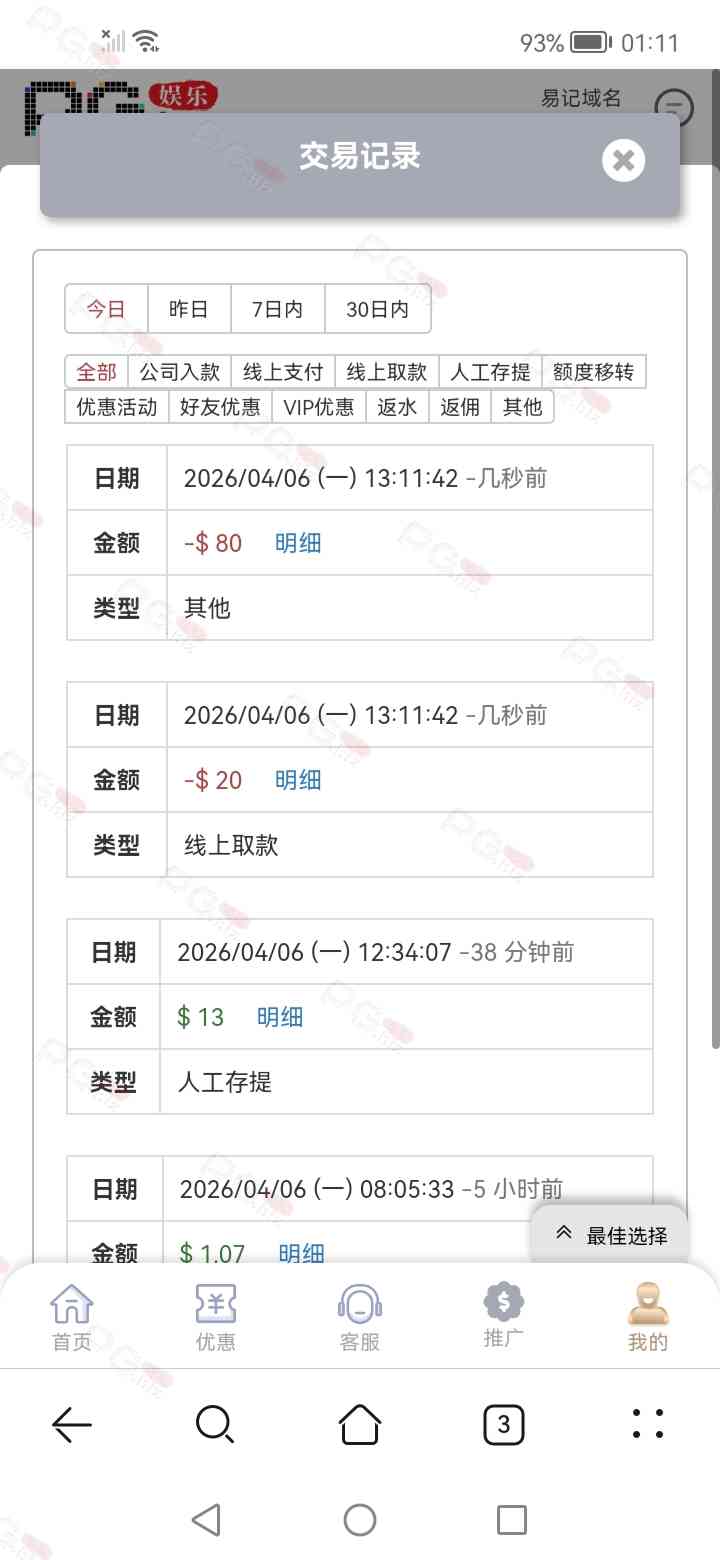Open 明细 for the -$80 transaction

298,543
